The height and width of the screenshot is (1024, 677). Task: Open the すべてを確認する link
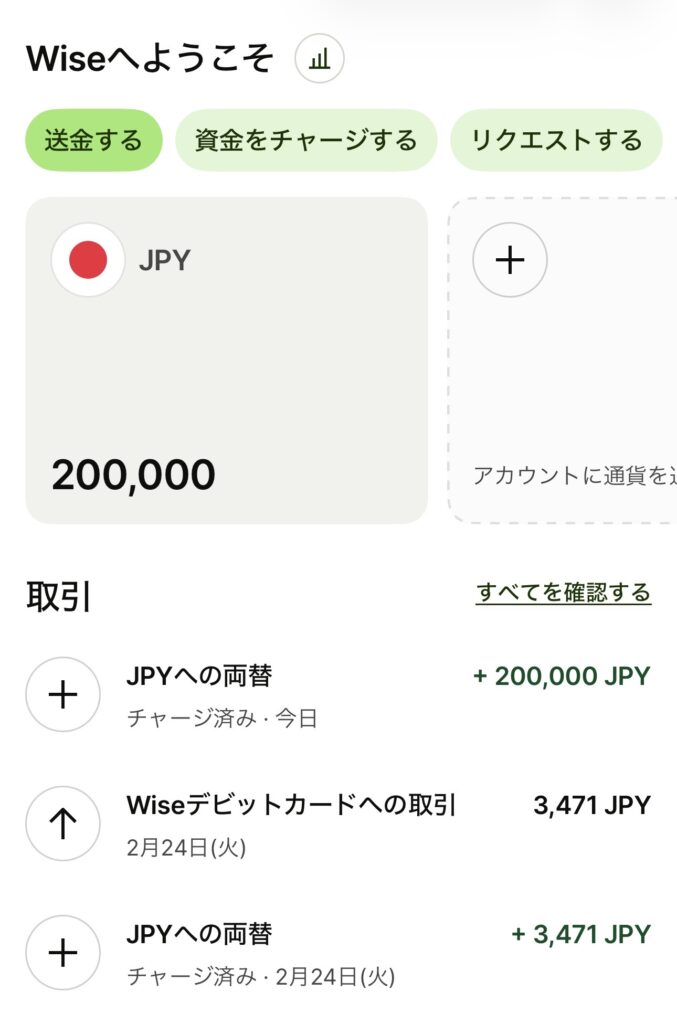563,593
